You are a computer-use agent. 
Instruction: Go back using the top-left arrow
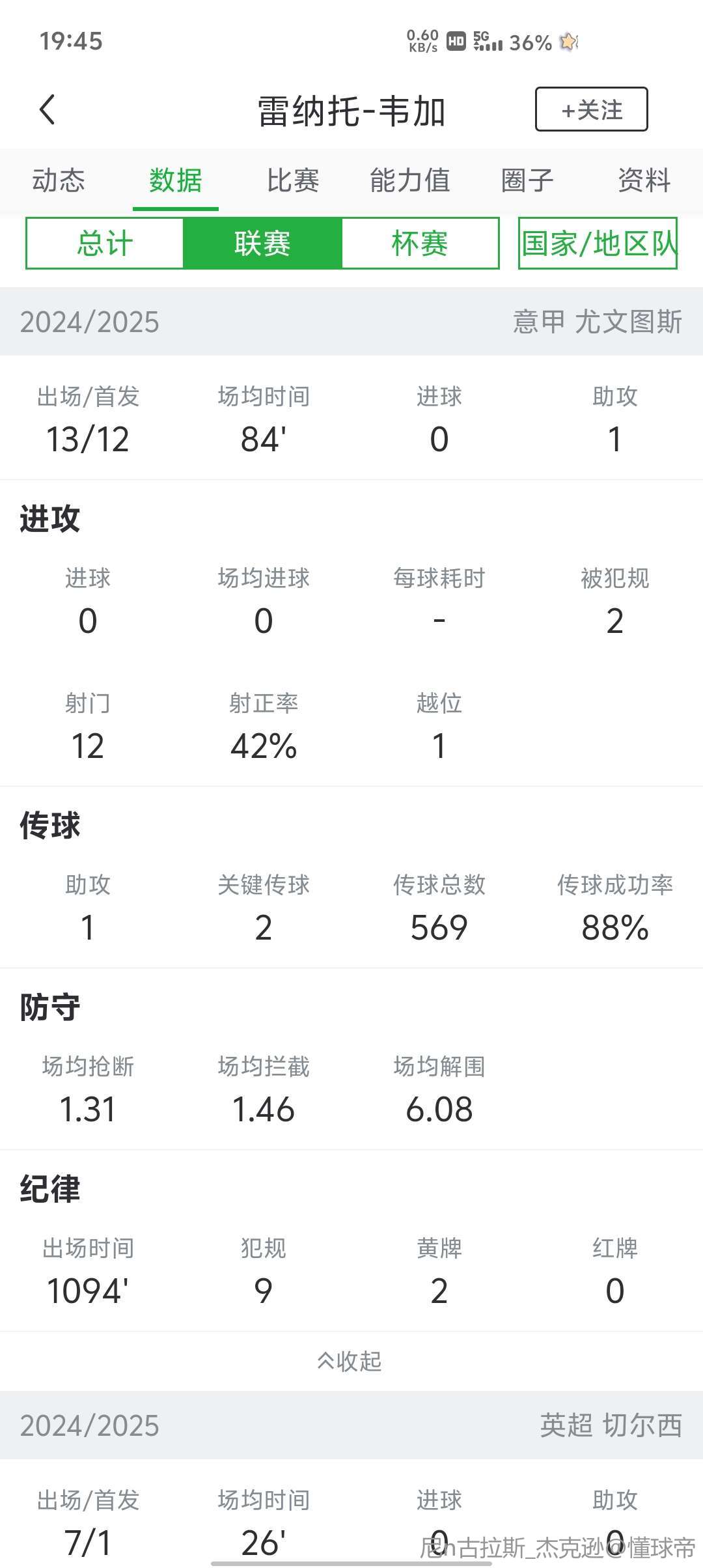48,109
